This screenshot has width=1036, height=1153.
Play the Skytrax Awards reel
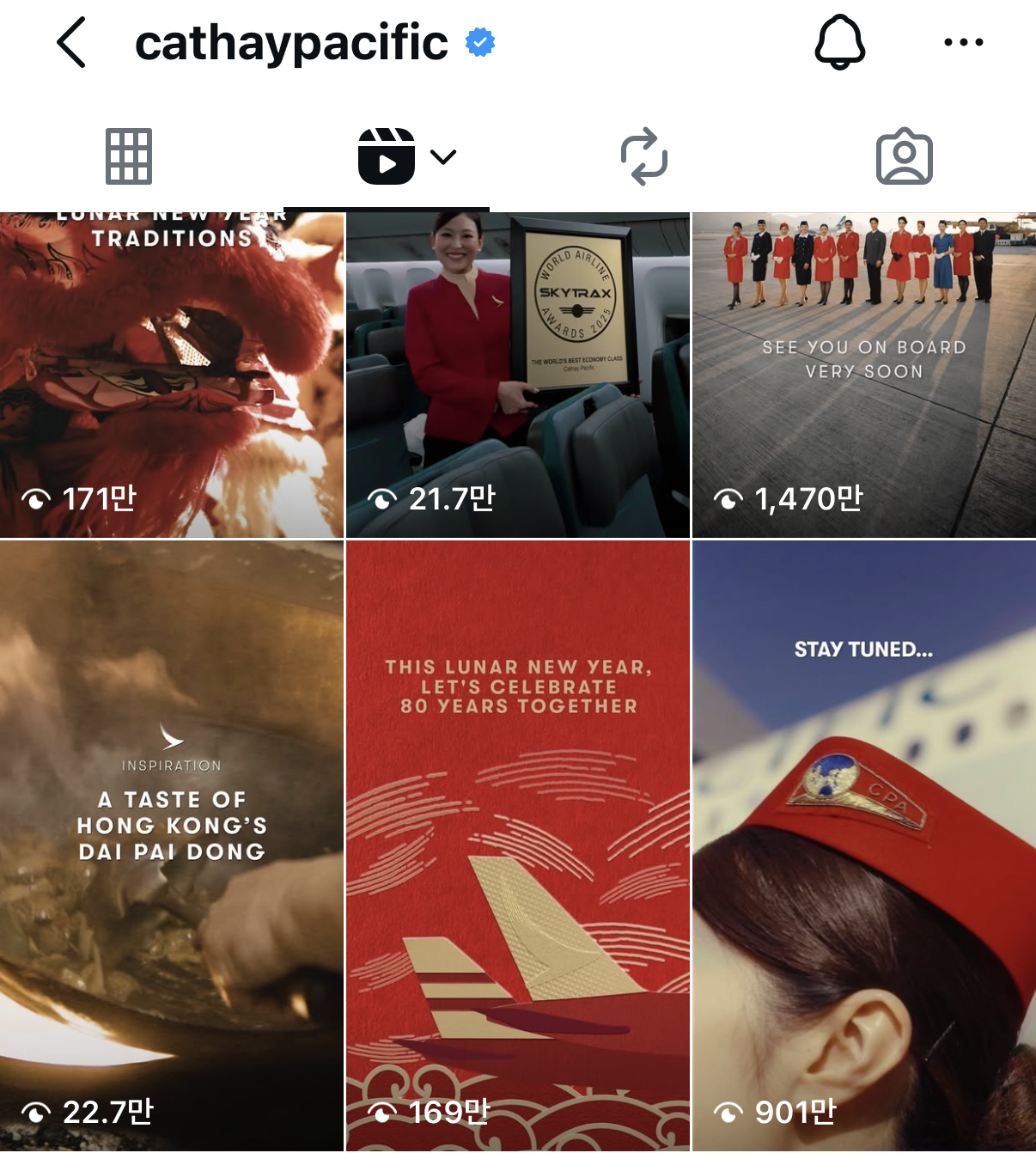[518, 375]
